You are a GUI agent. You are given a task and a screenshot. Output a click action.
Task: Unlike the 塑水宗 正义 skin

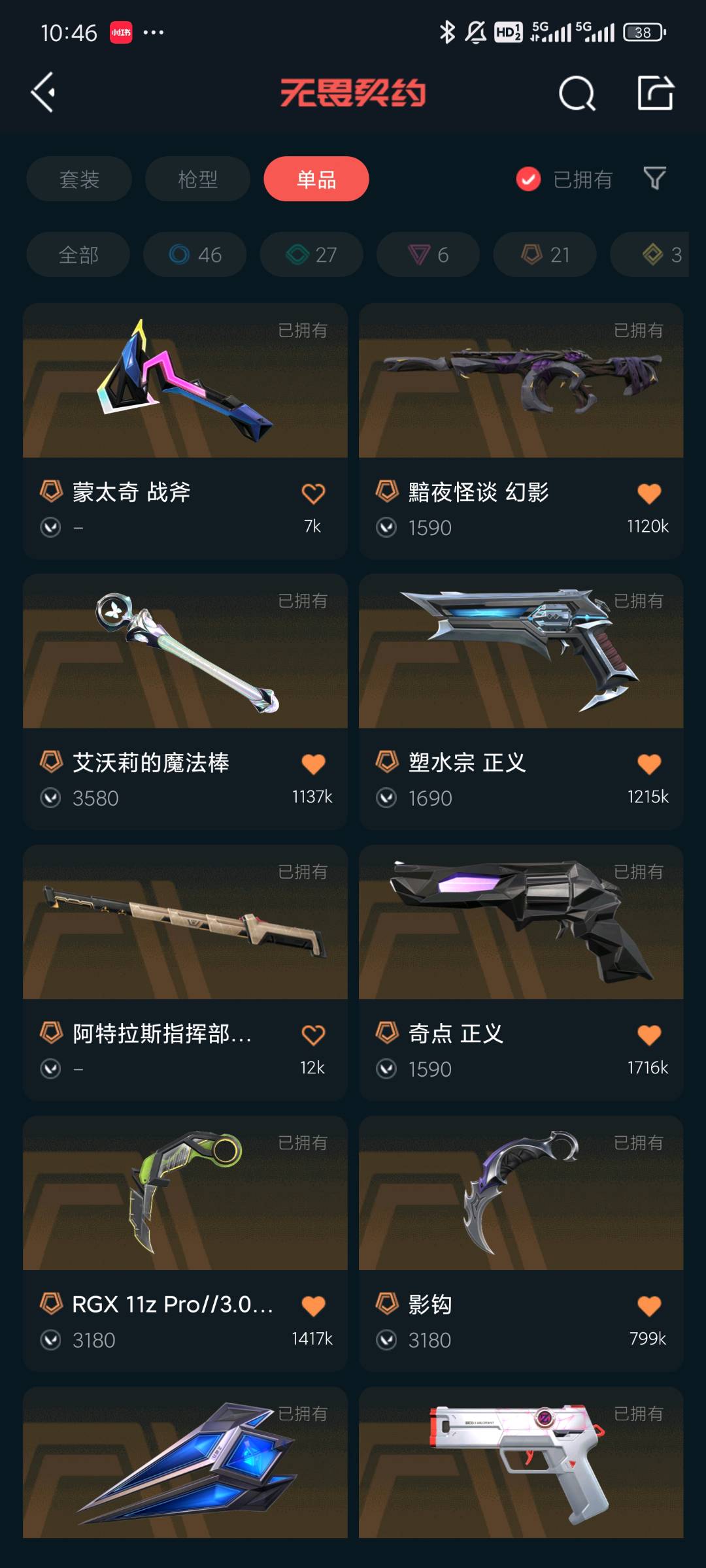pos(649,764)
